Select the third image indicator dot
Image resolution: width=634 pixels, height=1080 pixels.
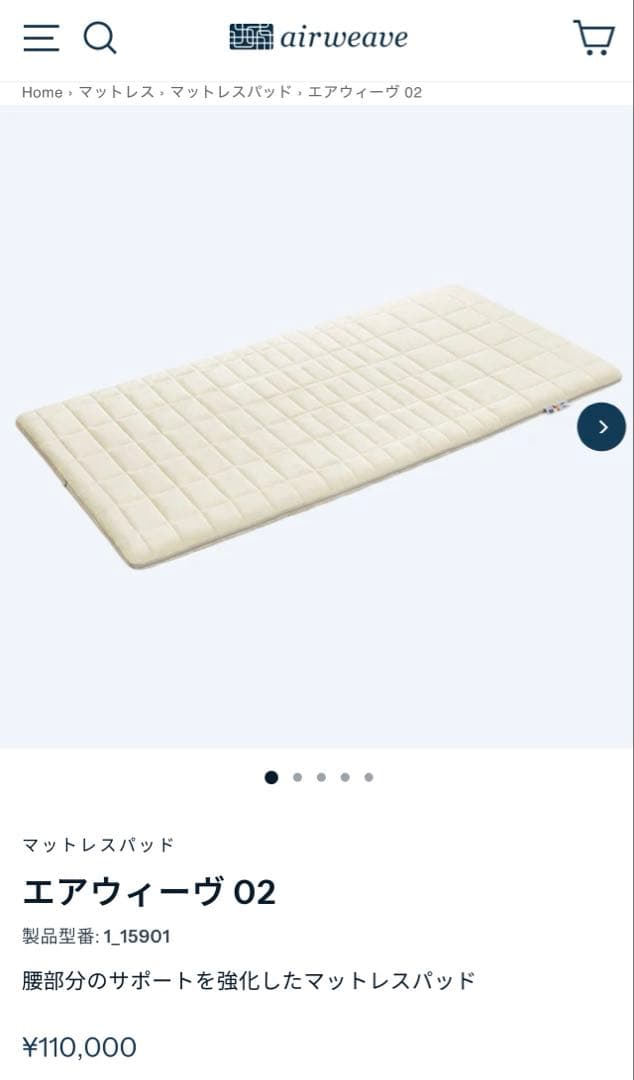tap(321, 777)
